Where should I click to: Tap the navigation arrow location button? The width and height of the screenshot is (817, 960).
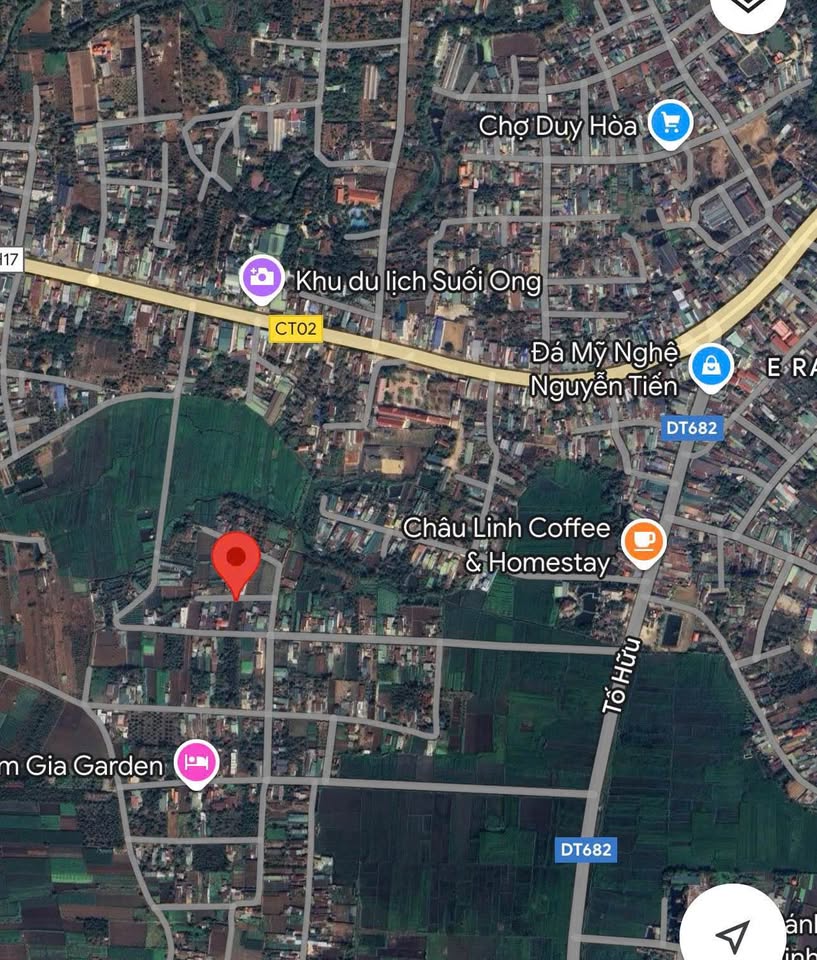733,934
